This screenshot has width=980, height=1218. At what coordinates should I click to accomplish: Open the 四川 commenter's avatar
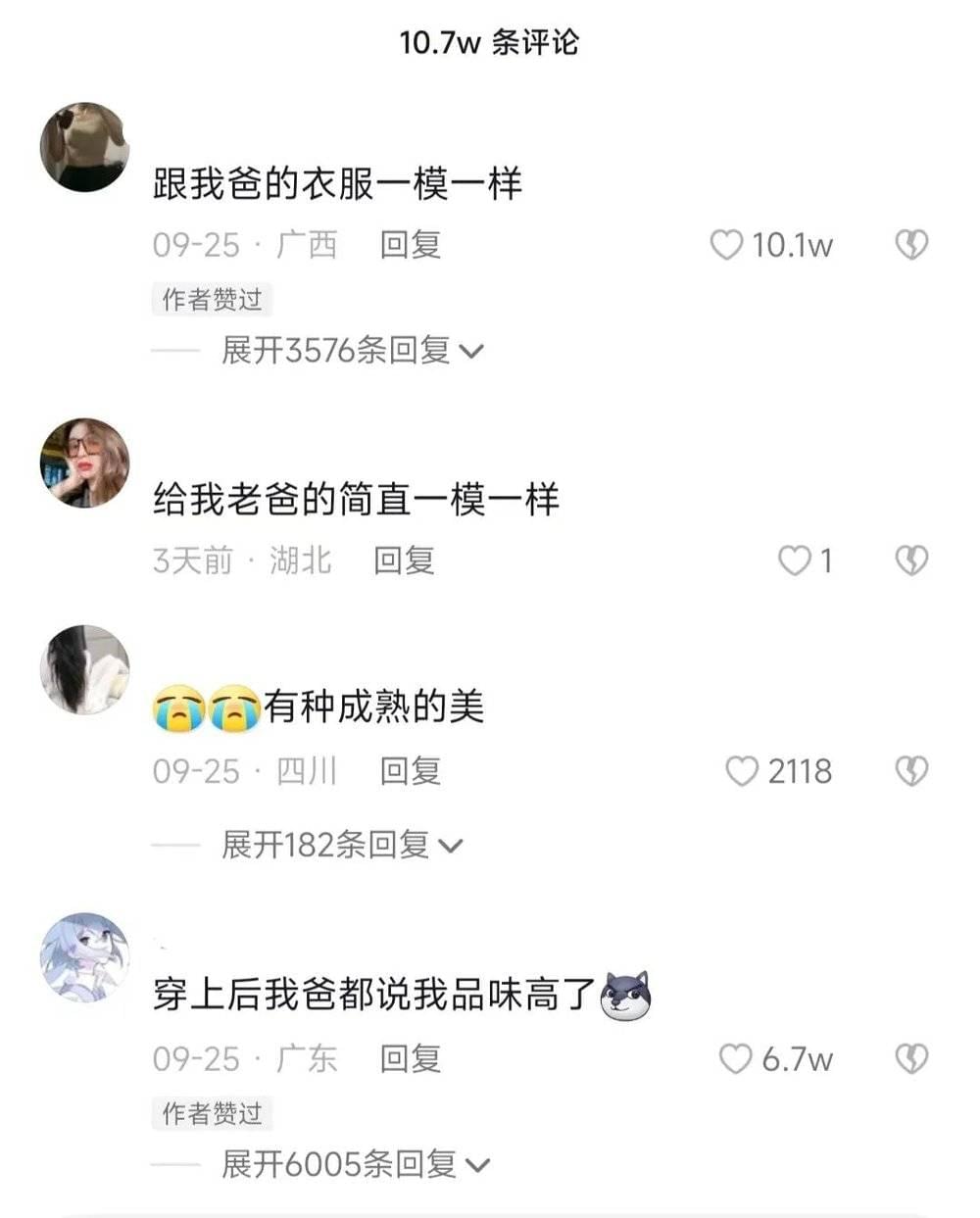click(x=84, y=670)
